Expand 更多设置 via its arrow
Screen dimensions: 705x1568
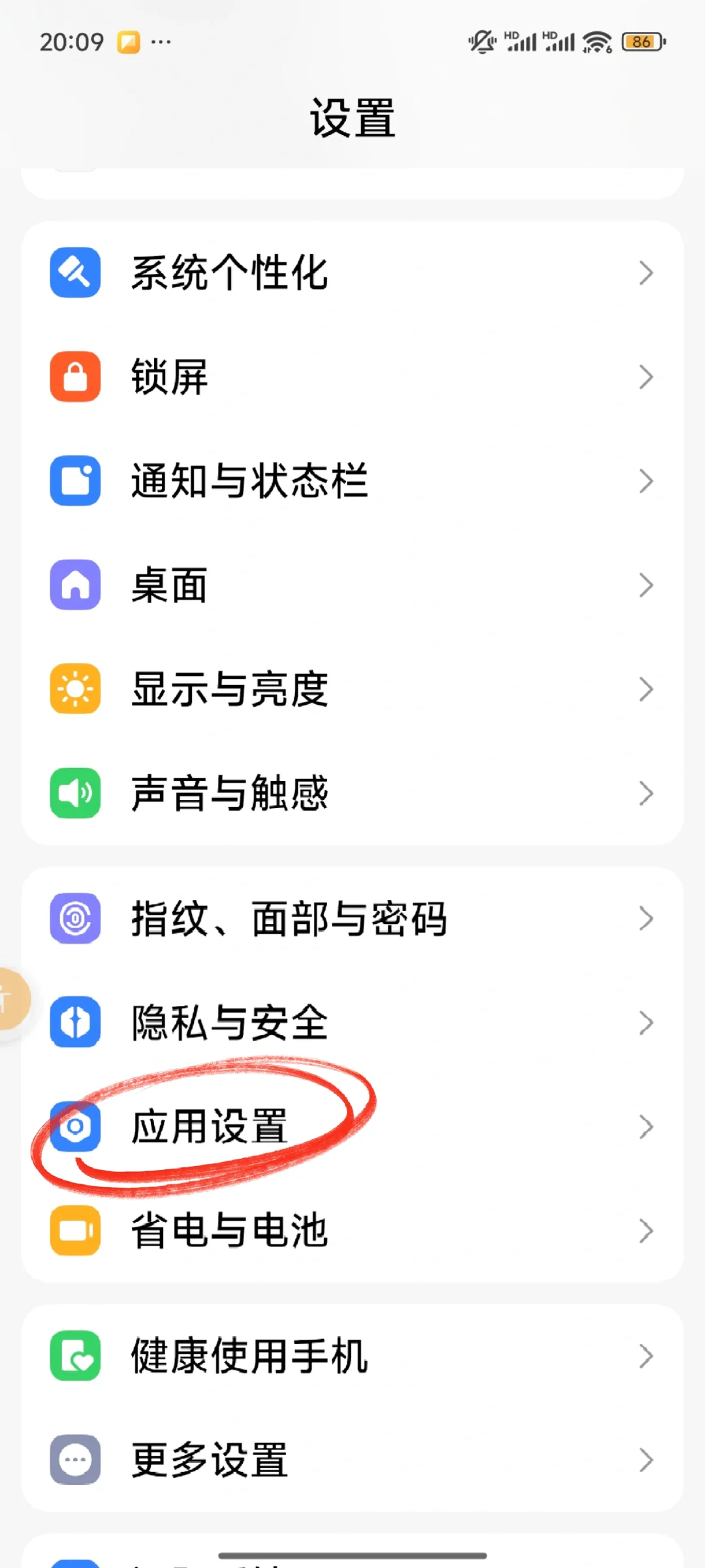646,1461
